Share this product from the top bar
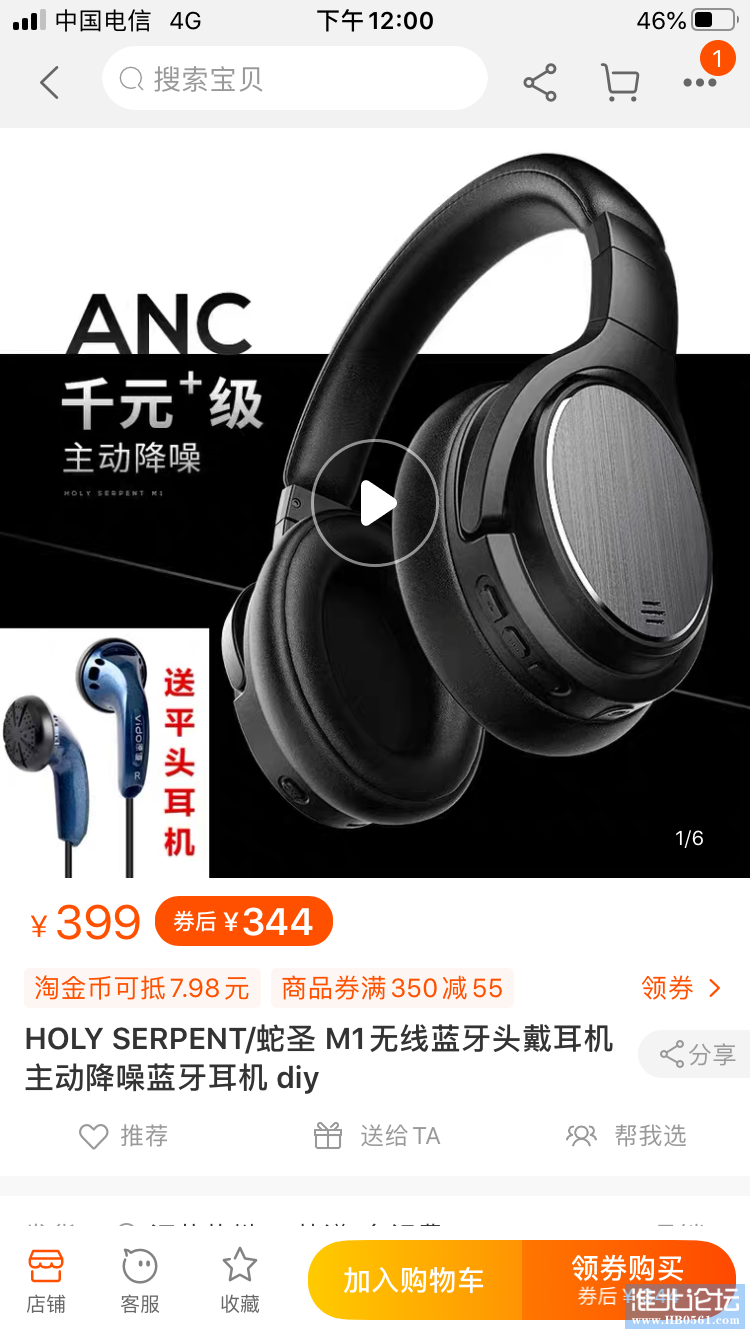Screen dimensions: 750x1334 pyautogui.click(x=540, y=82)
